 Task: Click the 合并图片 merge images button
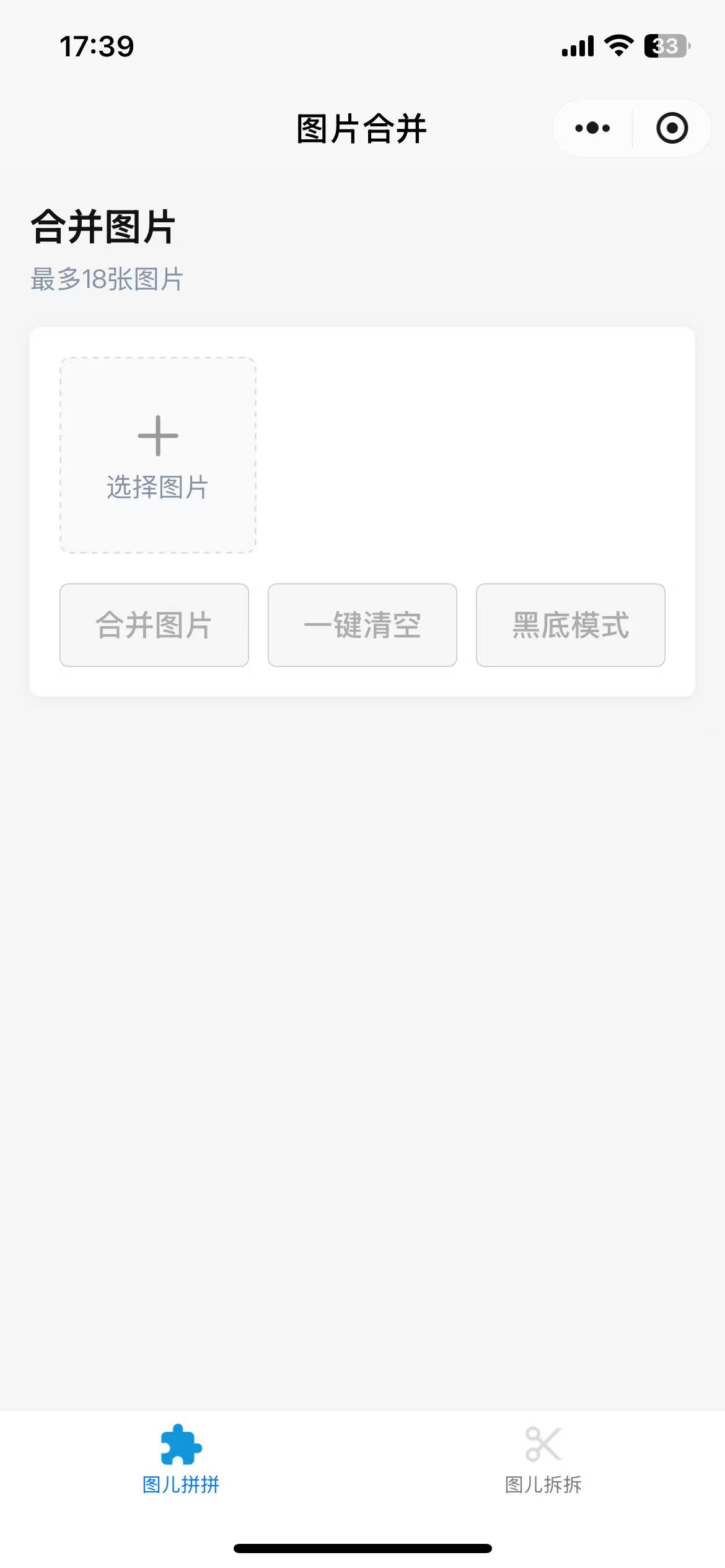click(154, 625)
